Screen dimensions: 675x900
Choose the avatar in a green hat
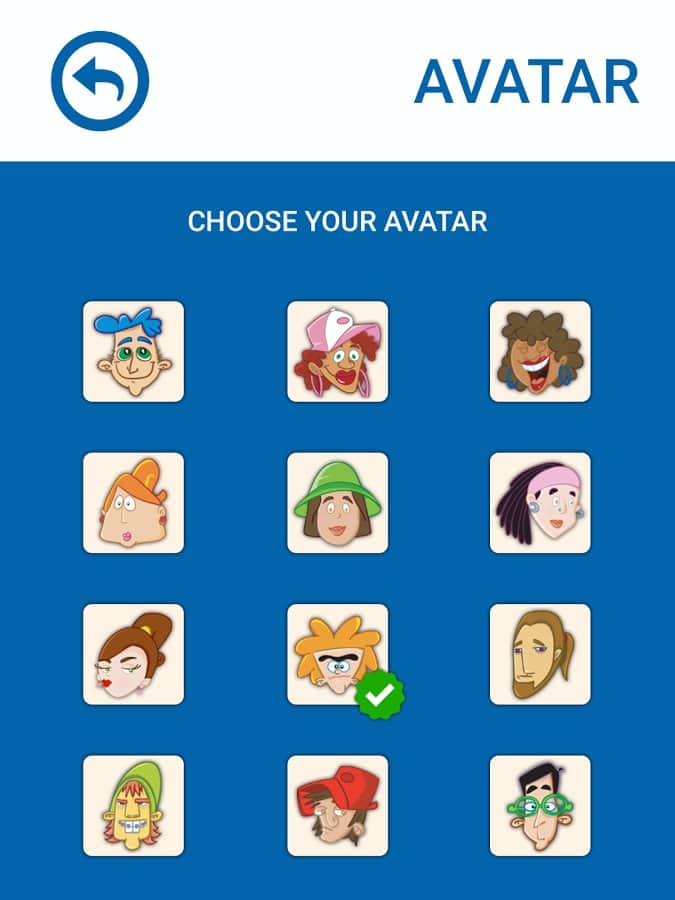click(337, 503)
